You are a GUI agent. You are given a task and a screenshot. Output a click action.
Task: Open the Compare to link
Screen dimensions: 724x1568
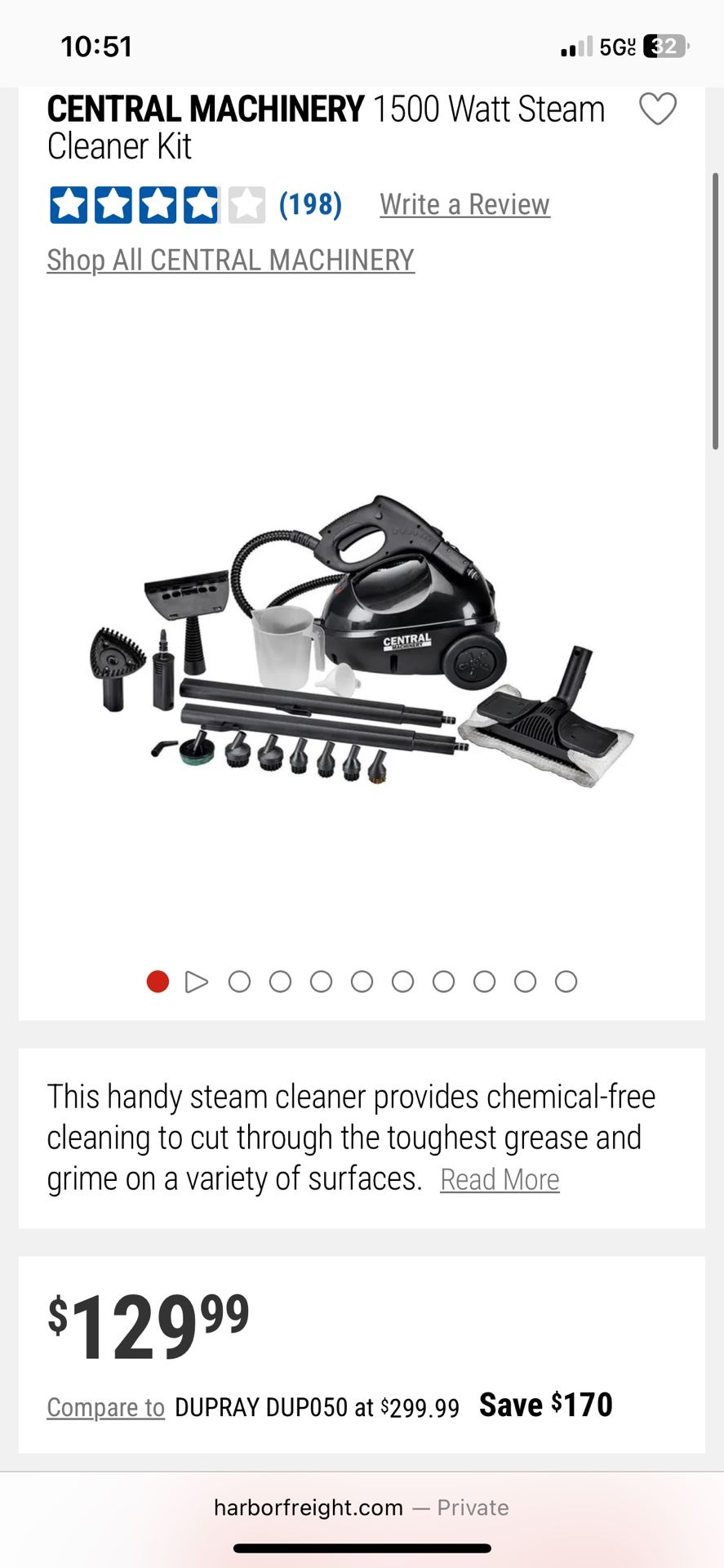pyautogui.click(x=106, y=1407)
